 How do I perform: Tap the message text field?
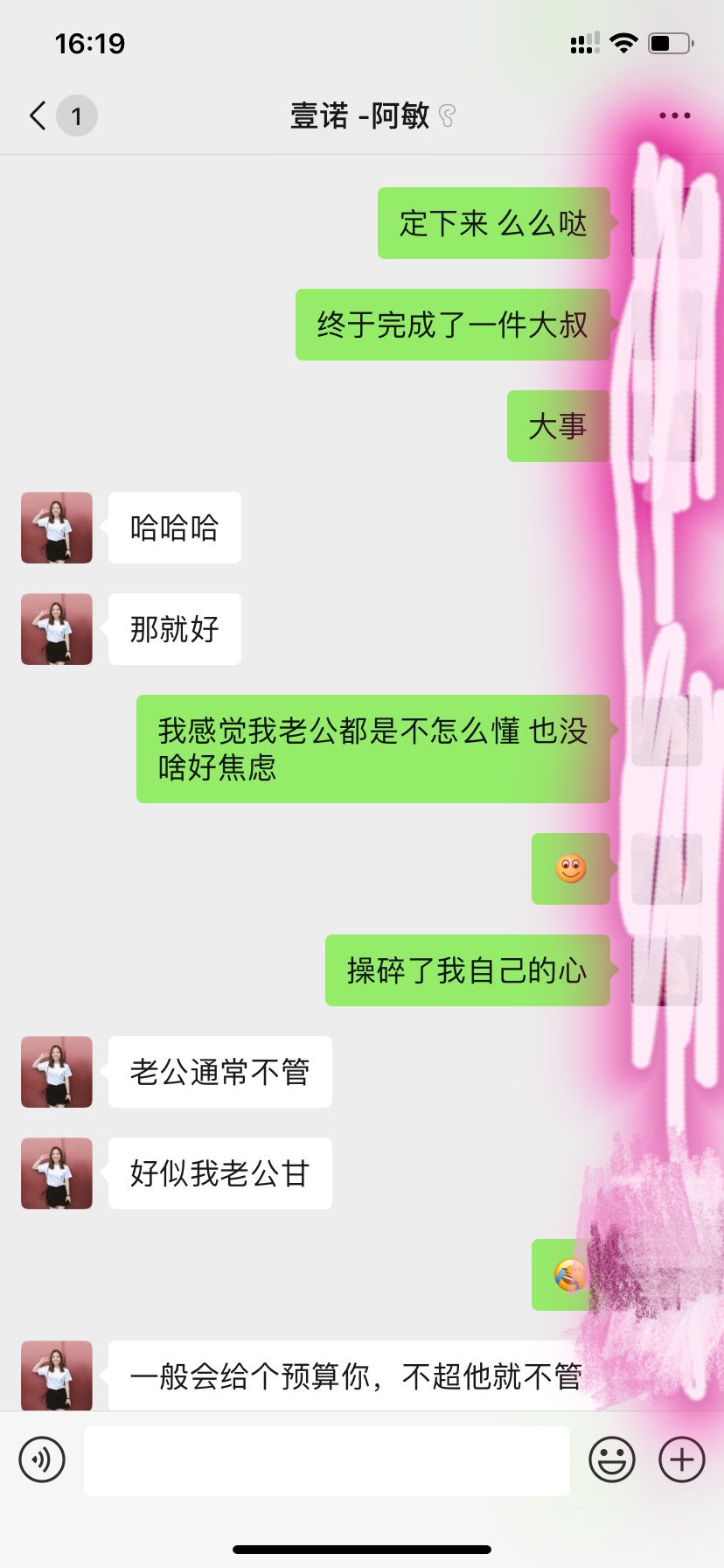click(x=326, y=1460)
